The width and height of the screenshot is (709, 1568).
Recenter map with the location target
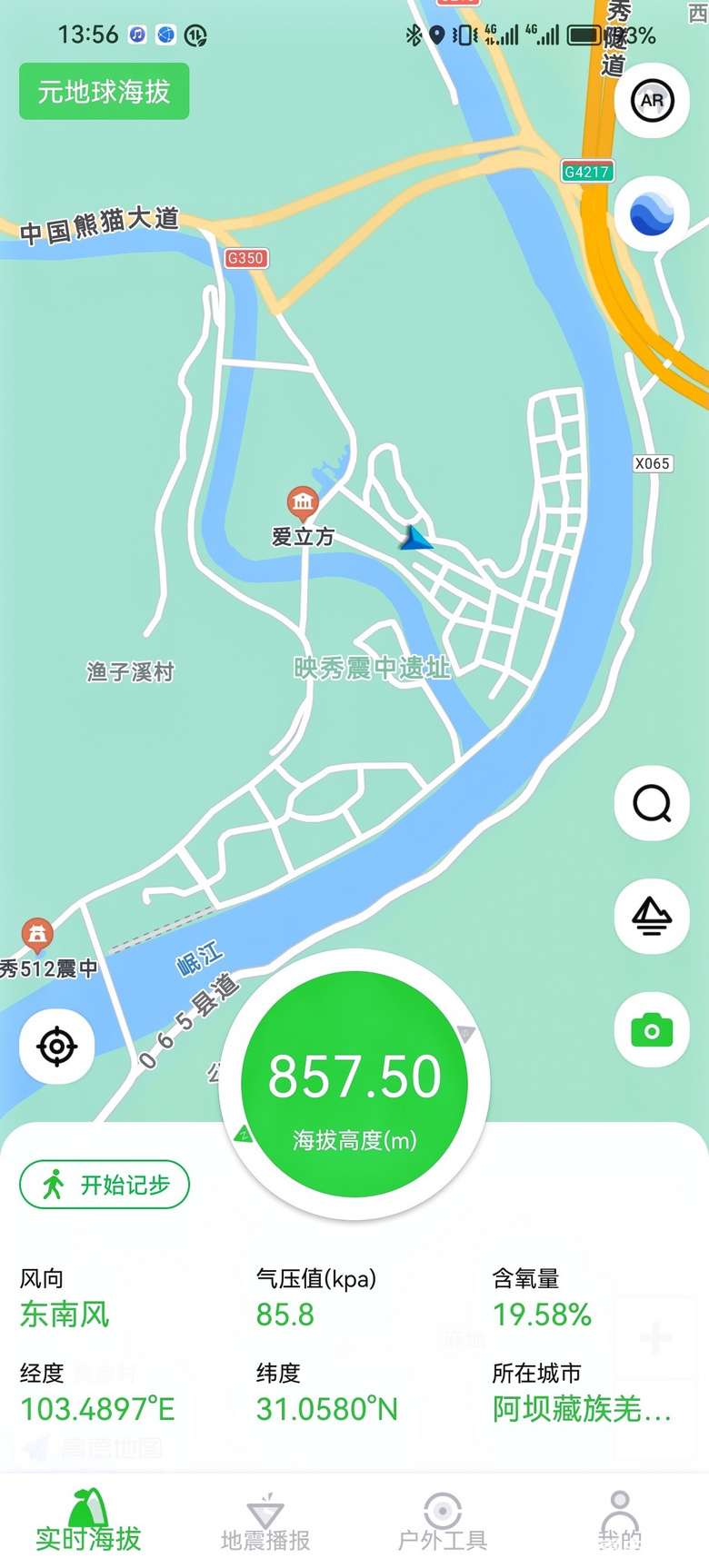57,1047
